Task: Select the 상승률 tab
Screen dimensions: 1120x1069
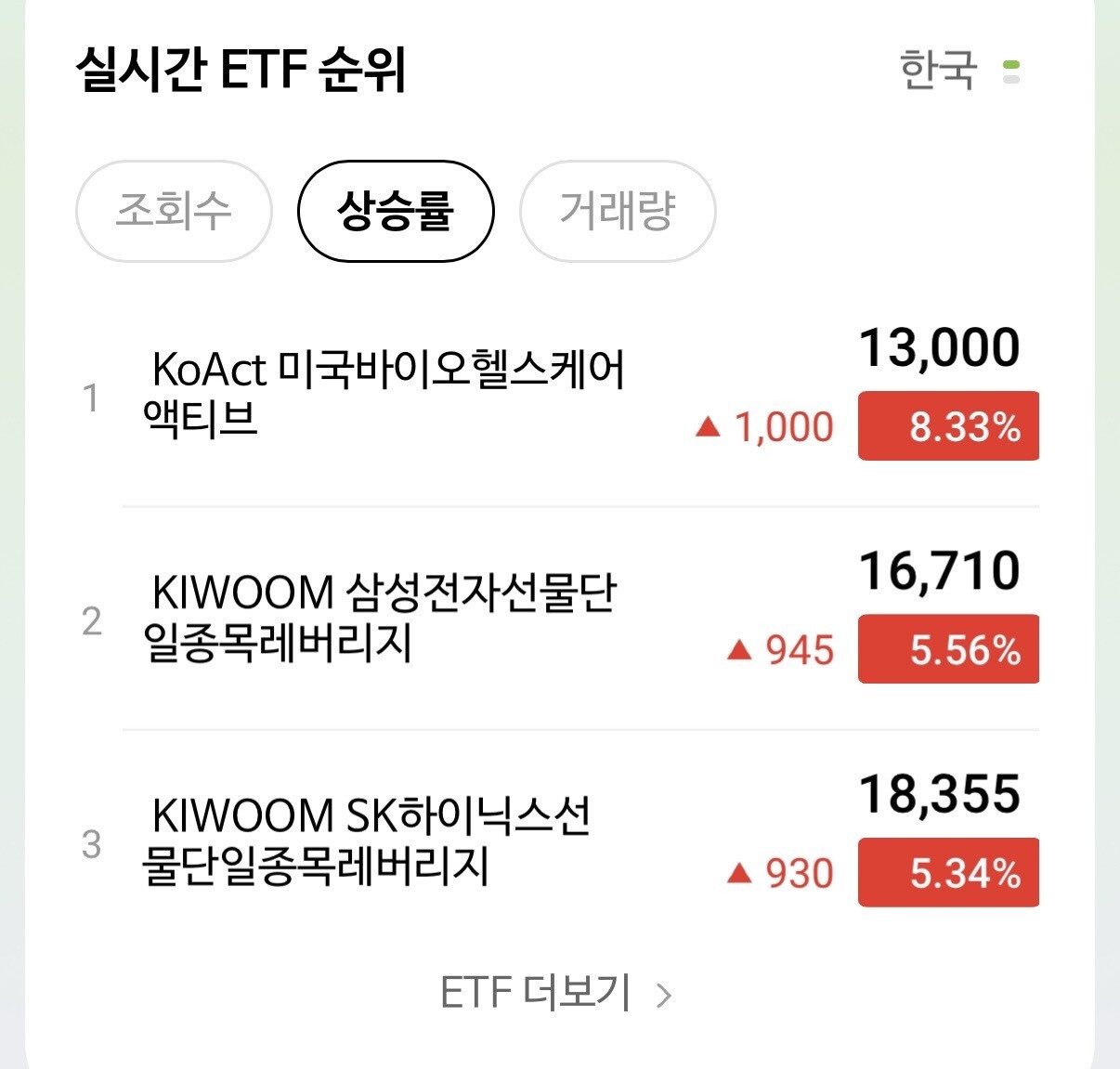Action: pyautogui.click(x=396, y=211)
